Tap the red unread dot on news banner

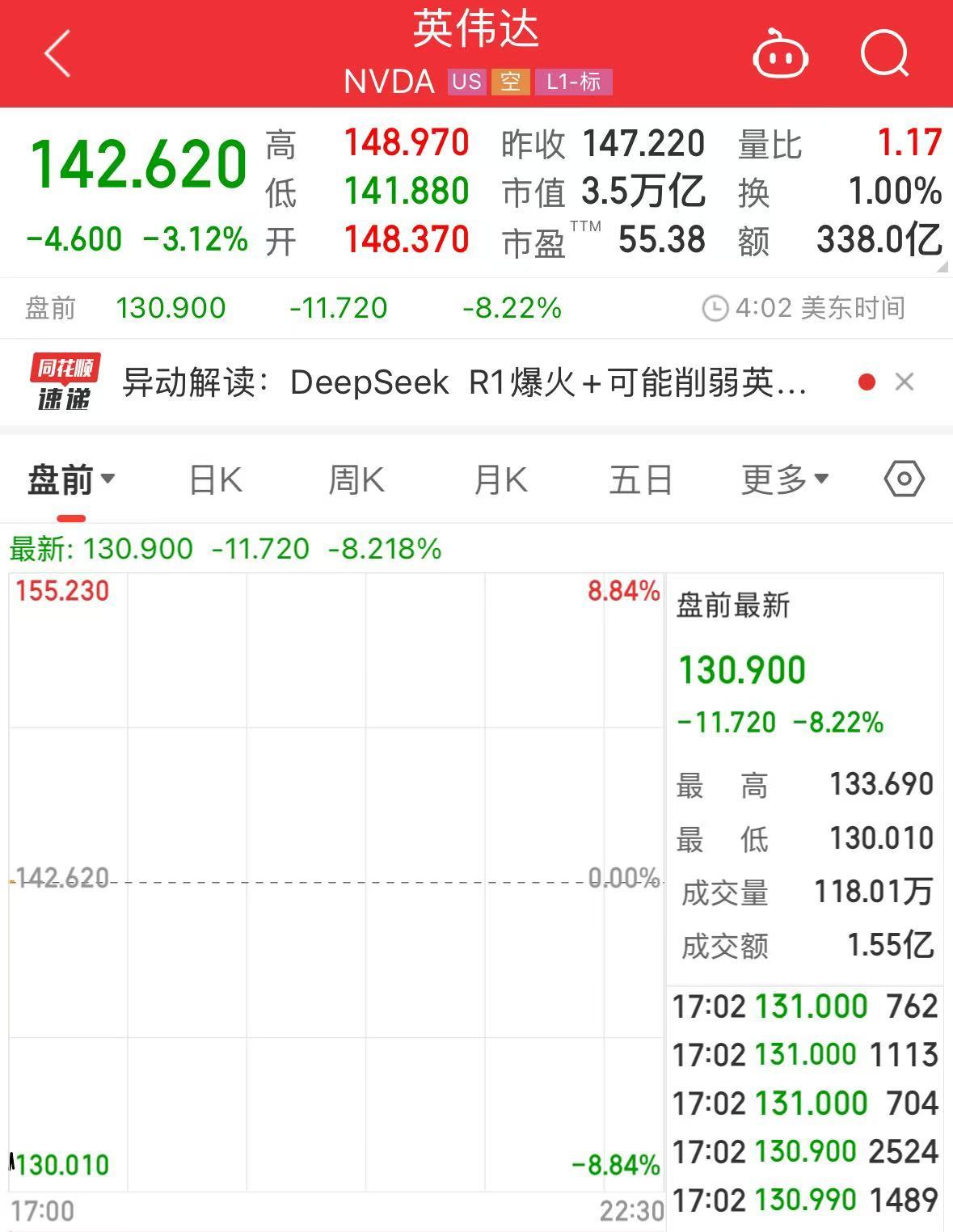pyautogui.click(x=867, y=382)
